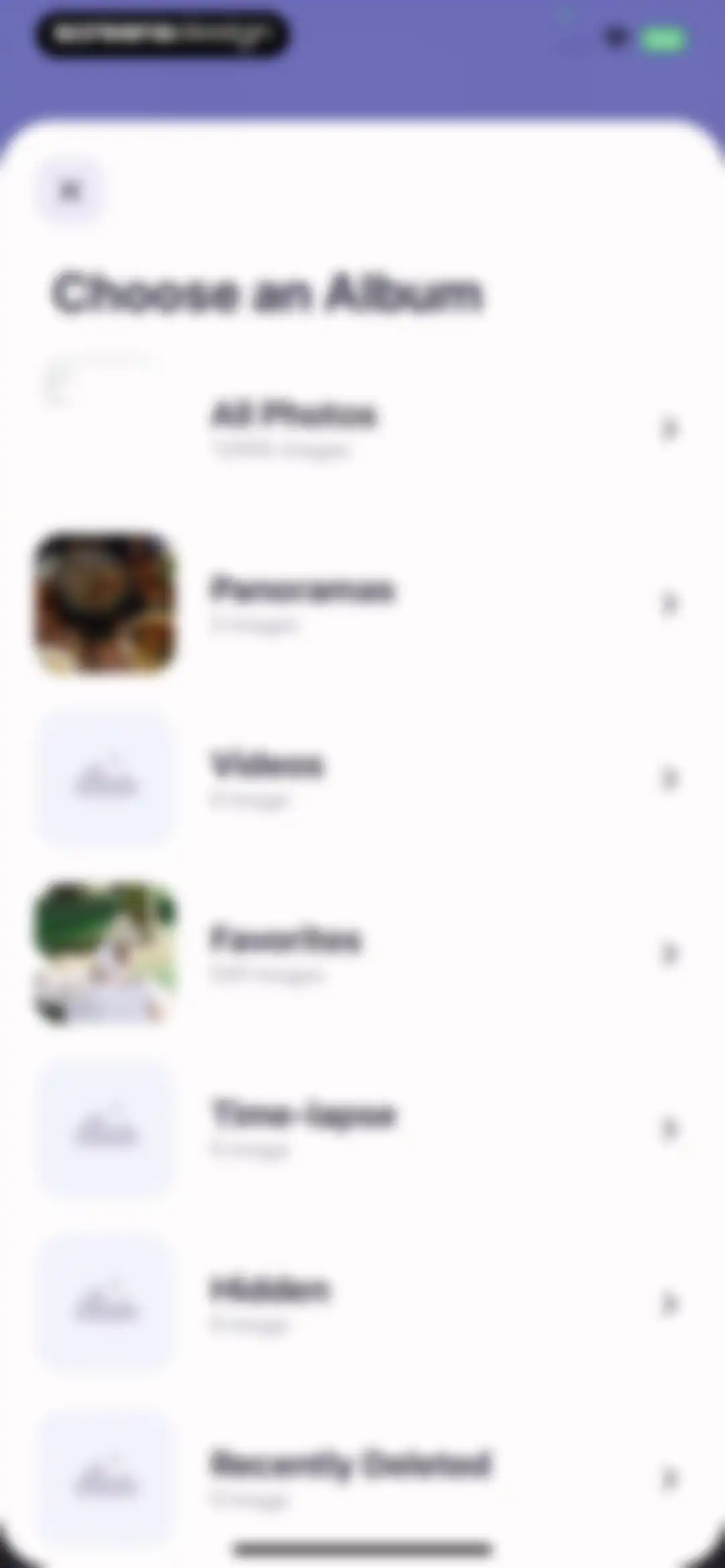Open the Hidden album
725x1568 pixels.
click(362, 1304)
